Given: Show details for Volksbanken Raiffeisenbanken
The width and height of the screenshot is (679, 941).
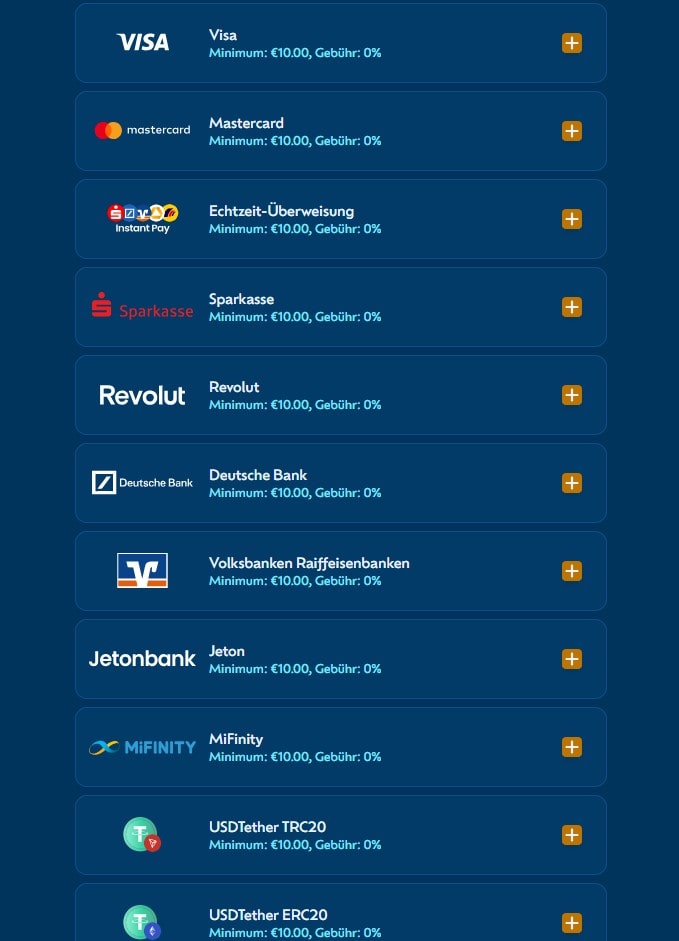Looking at the screenshot, I should click(x=572, y=571).
